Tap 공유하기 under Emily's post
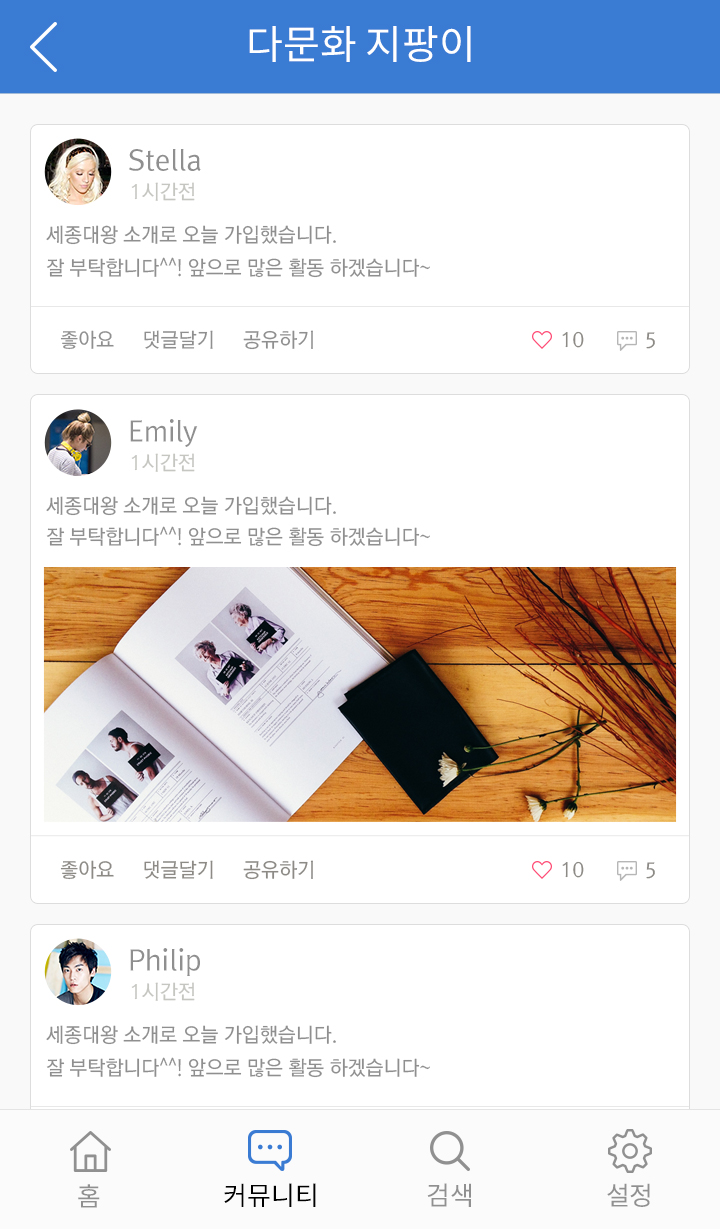Viewport: 720px width, 1229px height. point(279,870)
